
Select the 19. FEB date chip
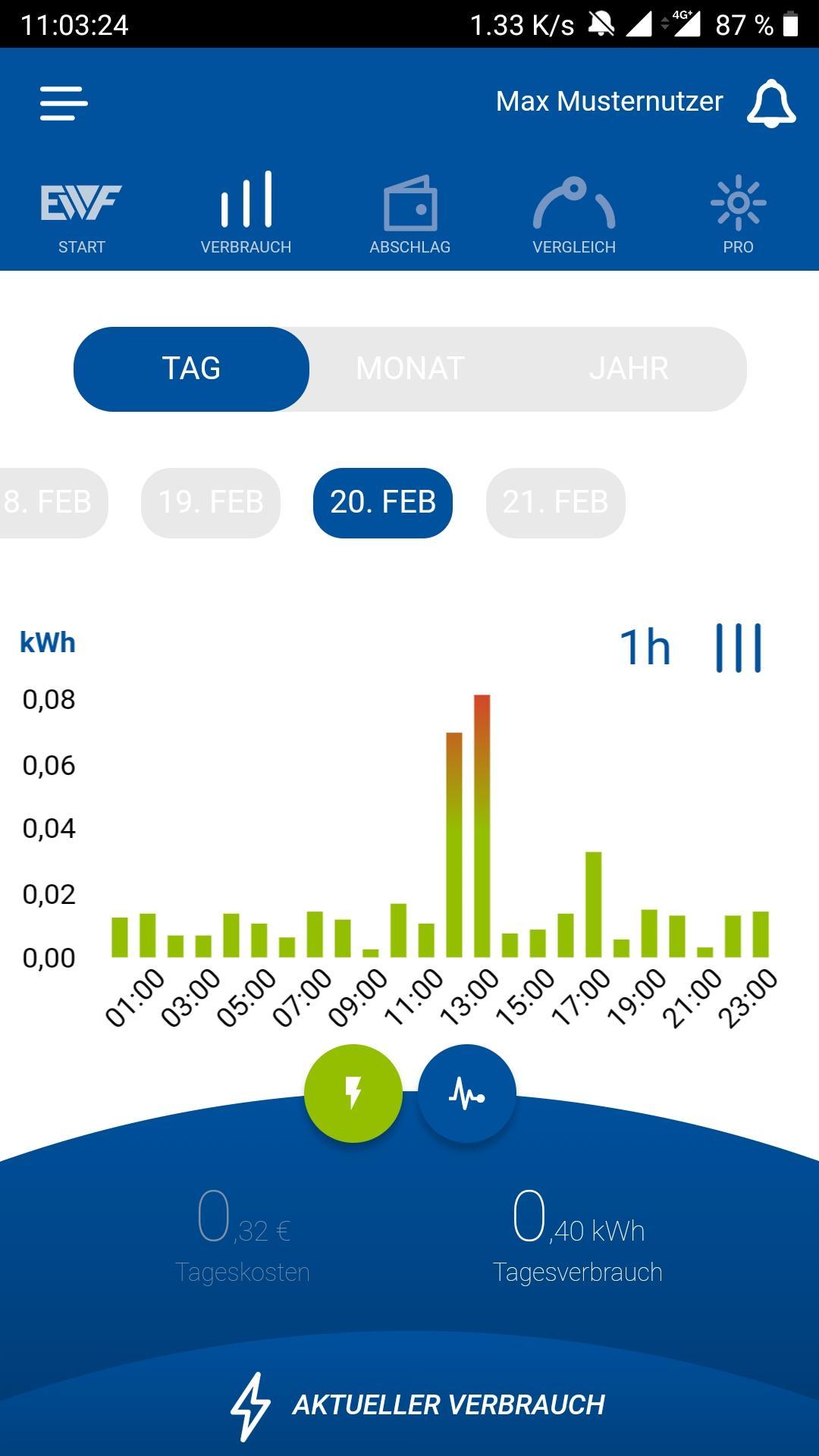211,503
